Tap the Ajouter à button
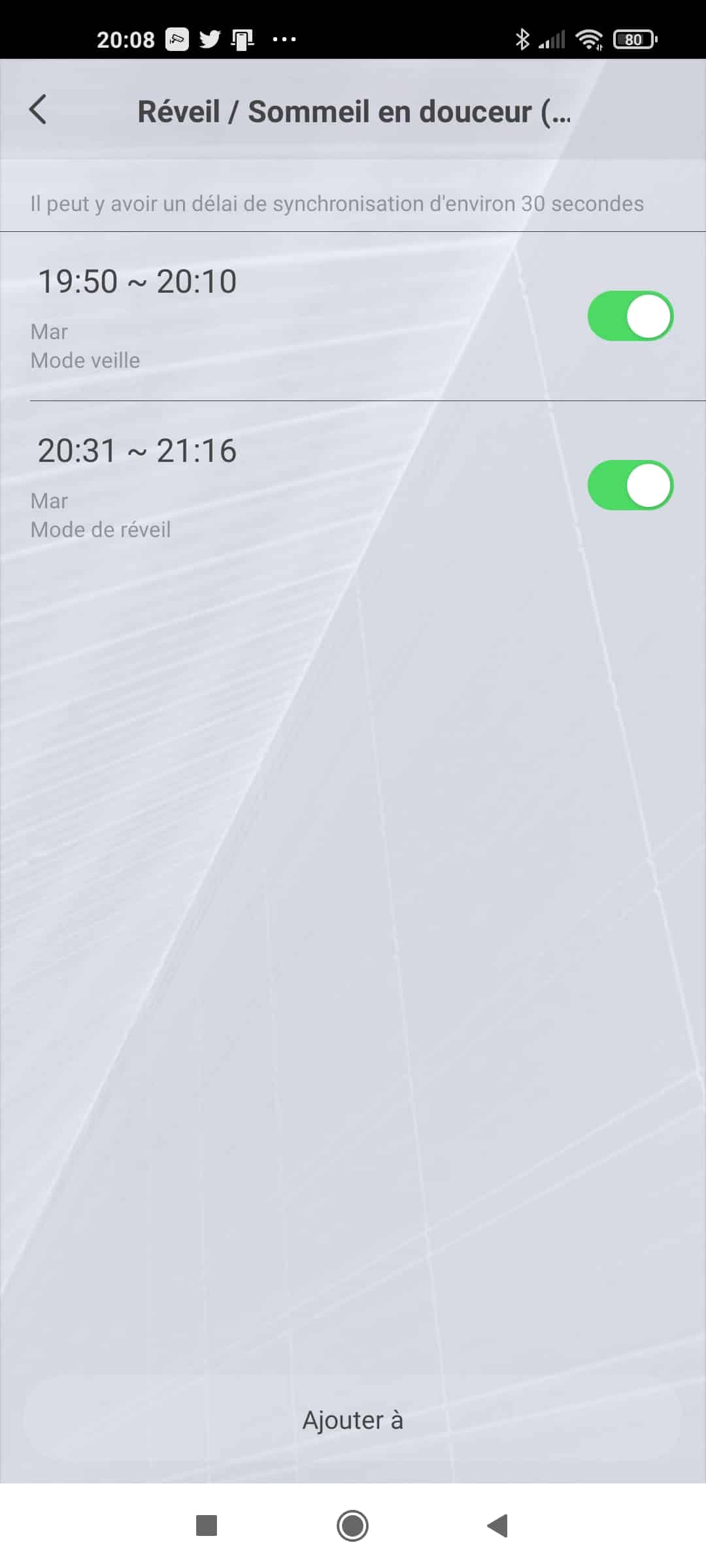This screenshot has height=1568, width=706. pyautogui.click(x=353, y=1420)
